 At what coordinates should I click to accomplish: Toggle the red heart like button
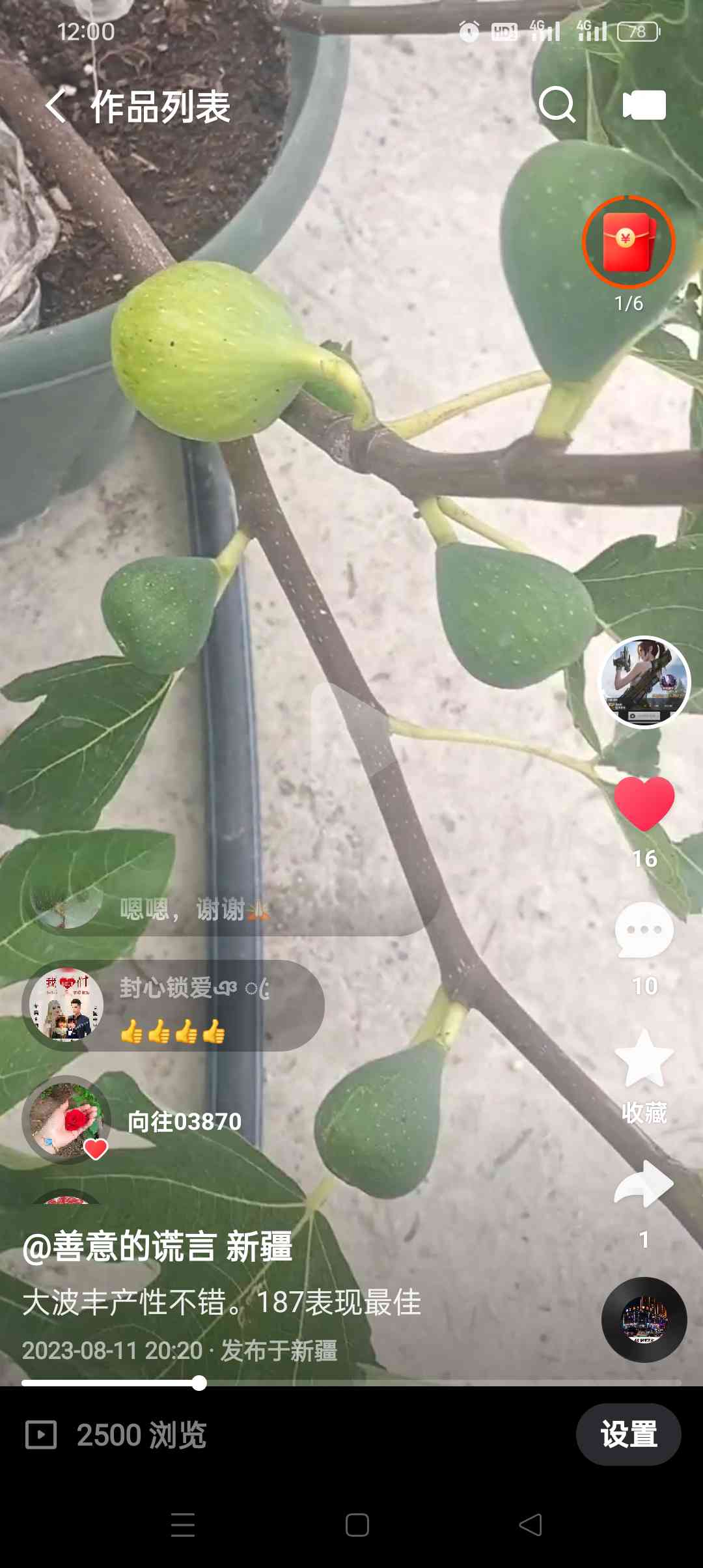pyautogui.click(x=644, y=804)
